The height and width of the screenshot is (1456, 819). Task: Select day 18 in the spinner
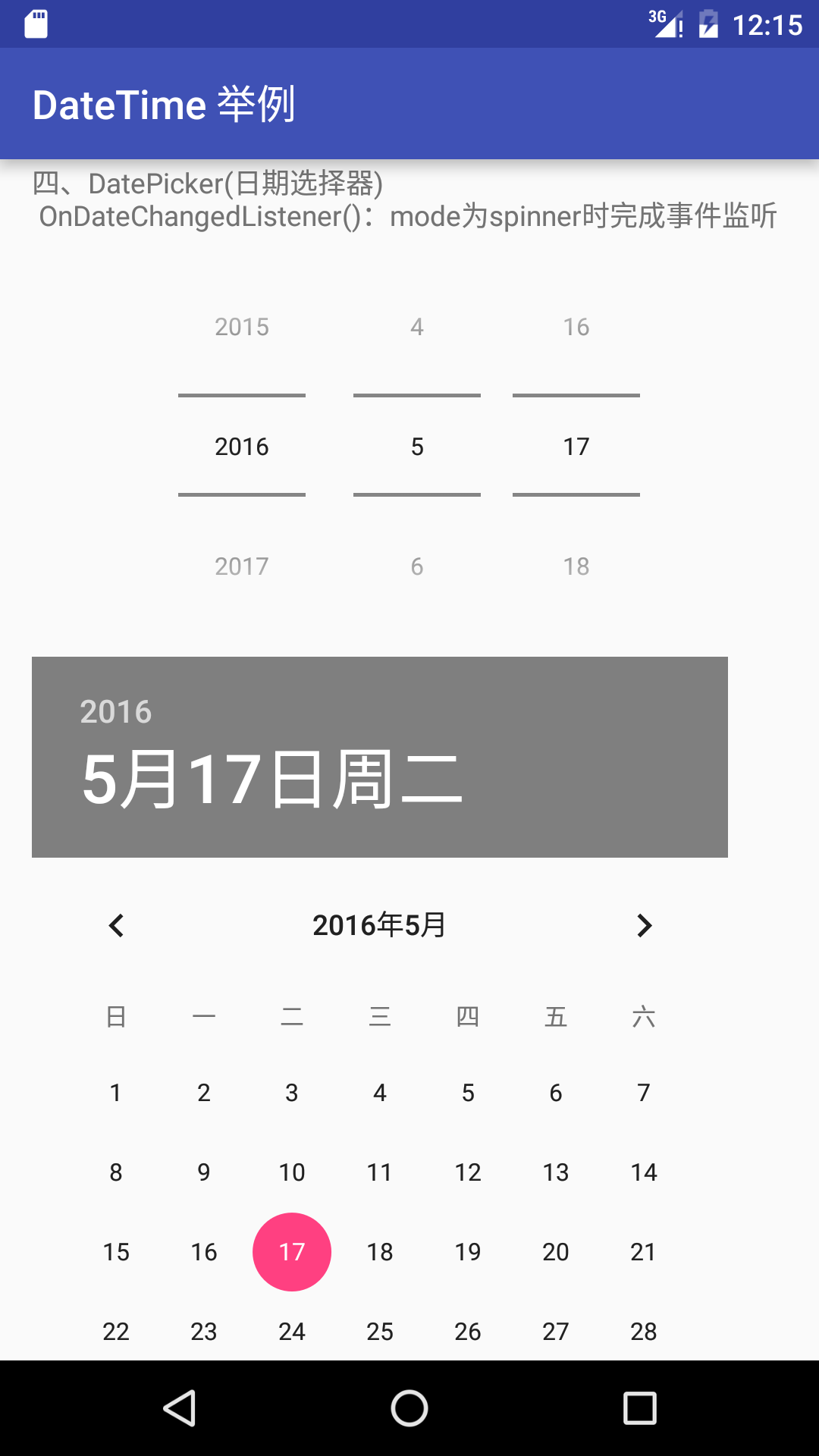pos(576,565)
